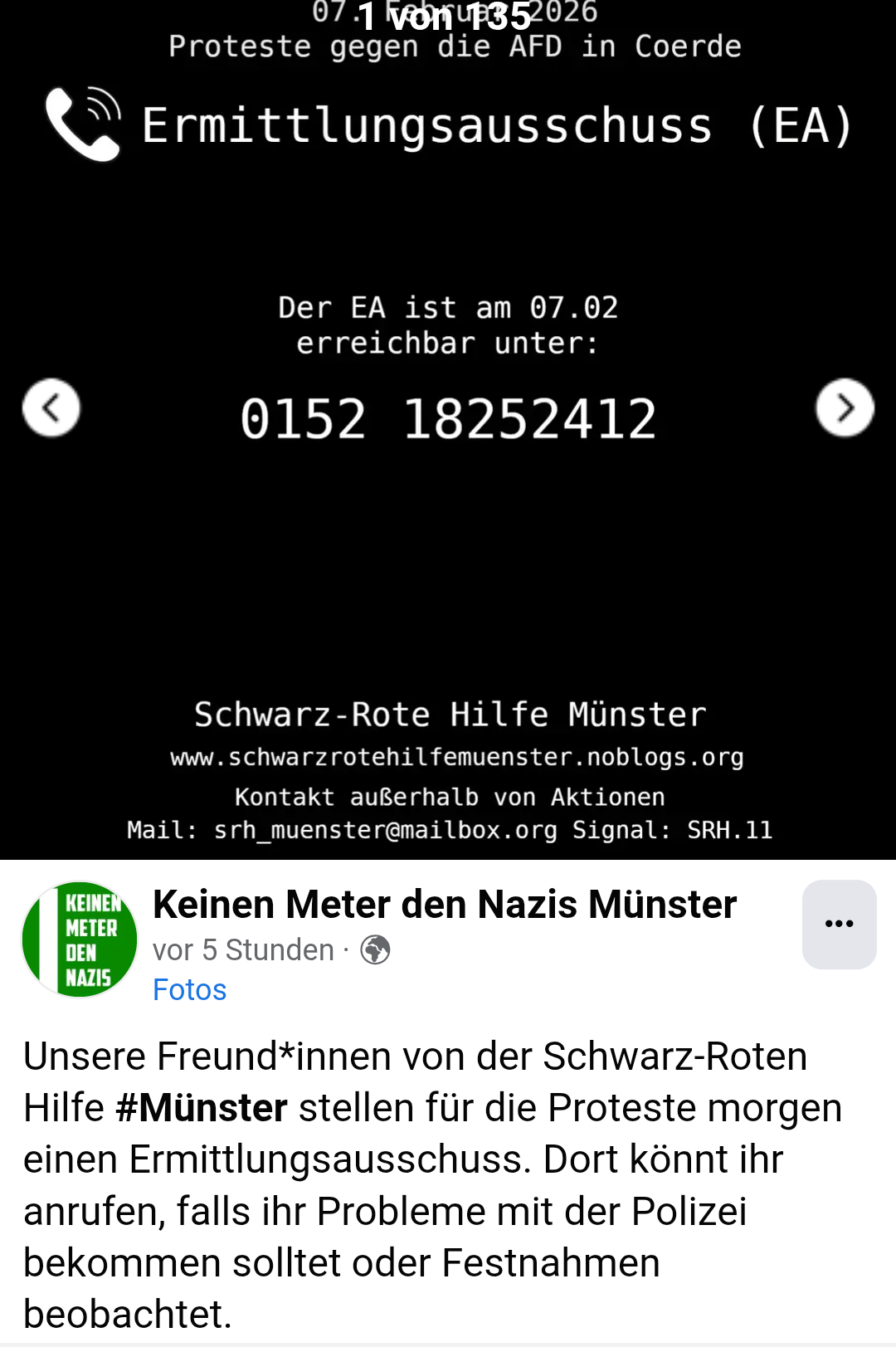896x1347 pixels.
Task: Advance to the next photo
Action: pyautogui.click(x=845, y=408)
